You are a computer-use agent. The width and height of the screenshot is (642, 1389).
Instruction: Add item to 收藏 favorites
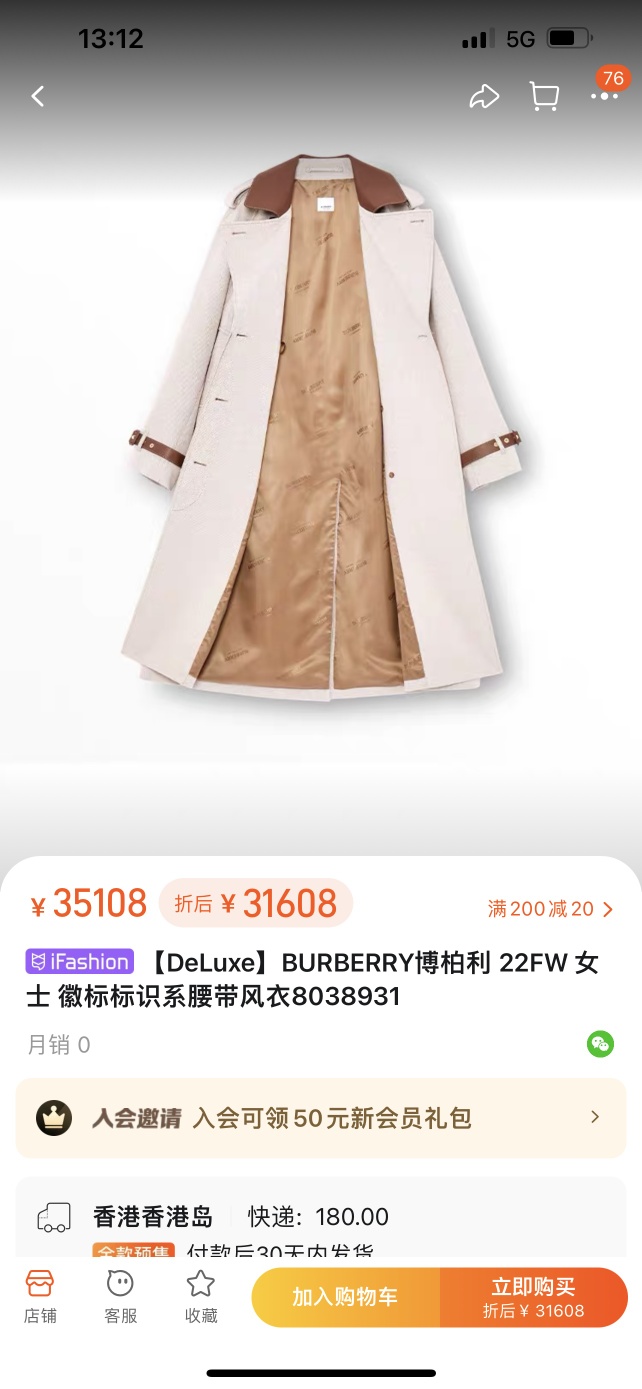(201, 1296)
